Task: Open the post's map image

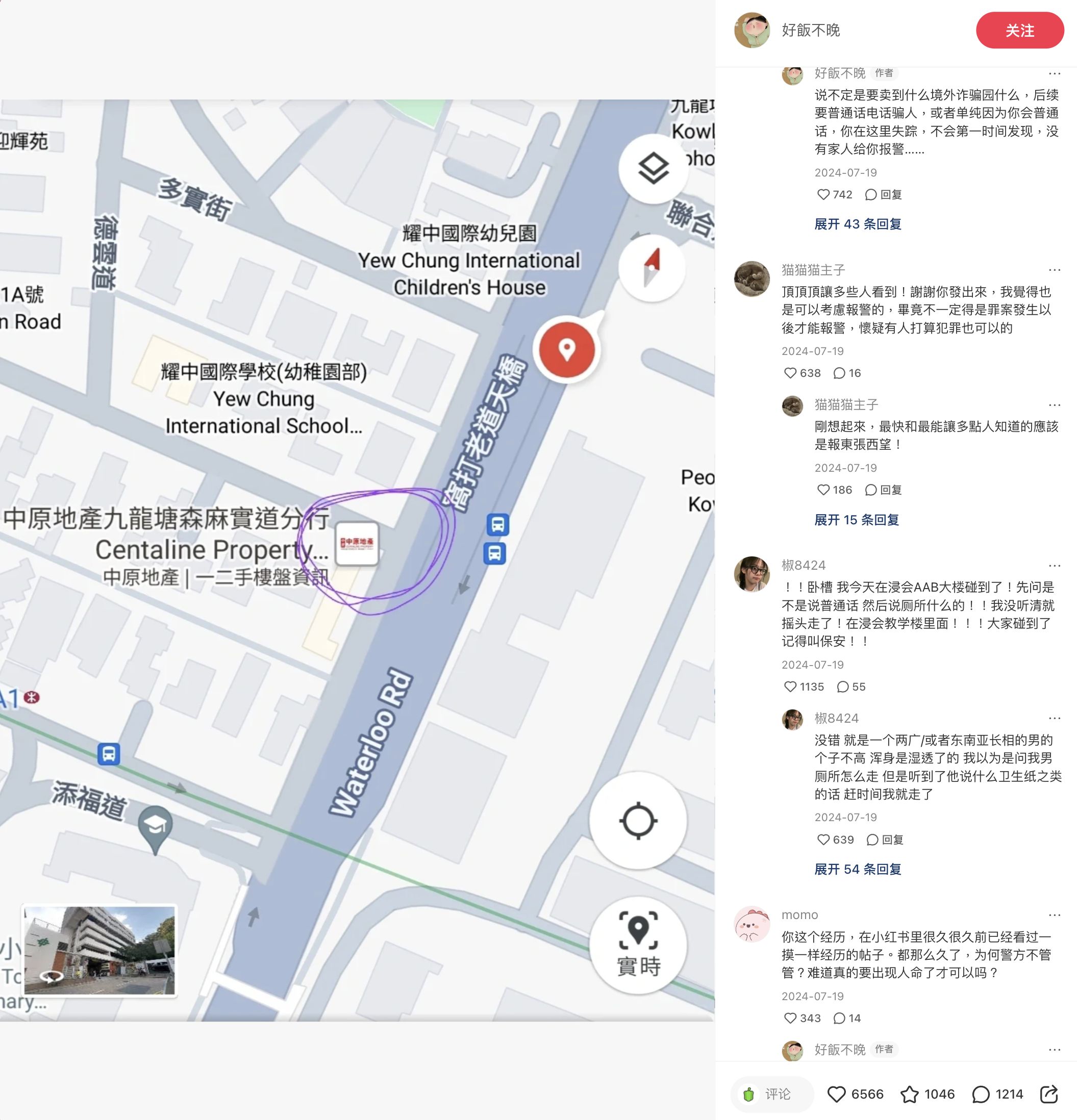Action: [x=357, y=560]
